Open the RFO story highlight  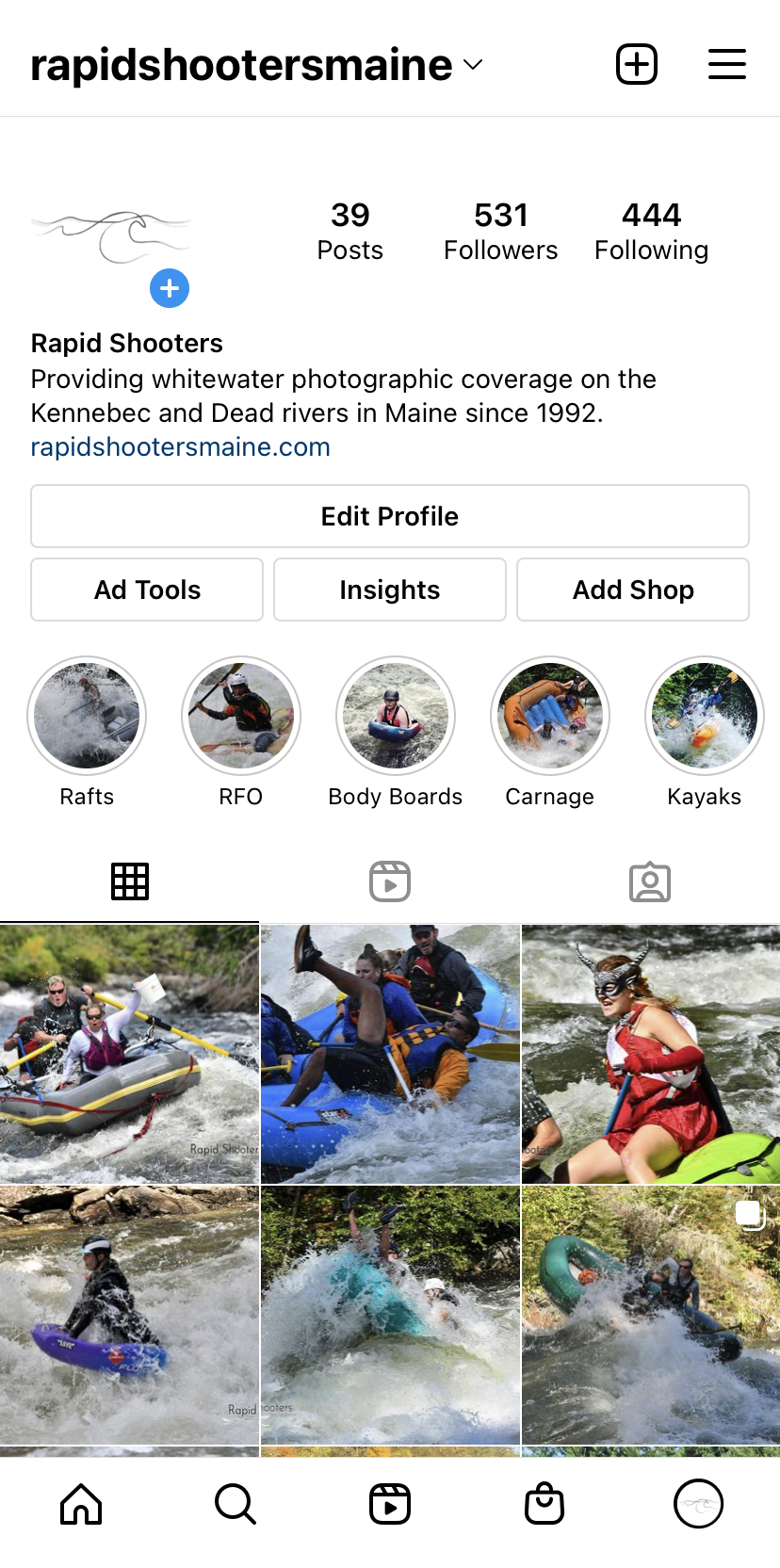pos(241,716)
